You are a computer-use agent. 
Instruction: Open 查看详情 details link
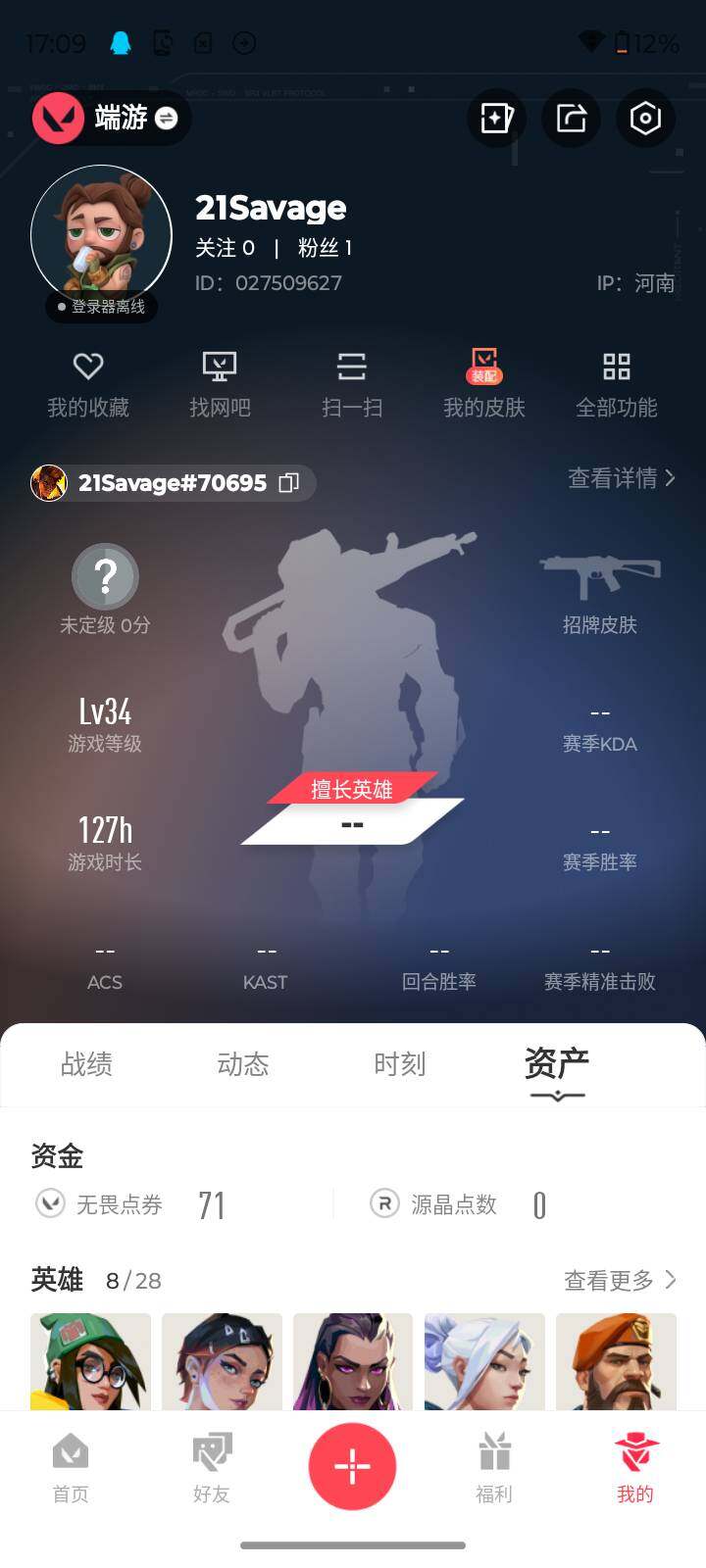point(621,478)
